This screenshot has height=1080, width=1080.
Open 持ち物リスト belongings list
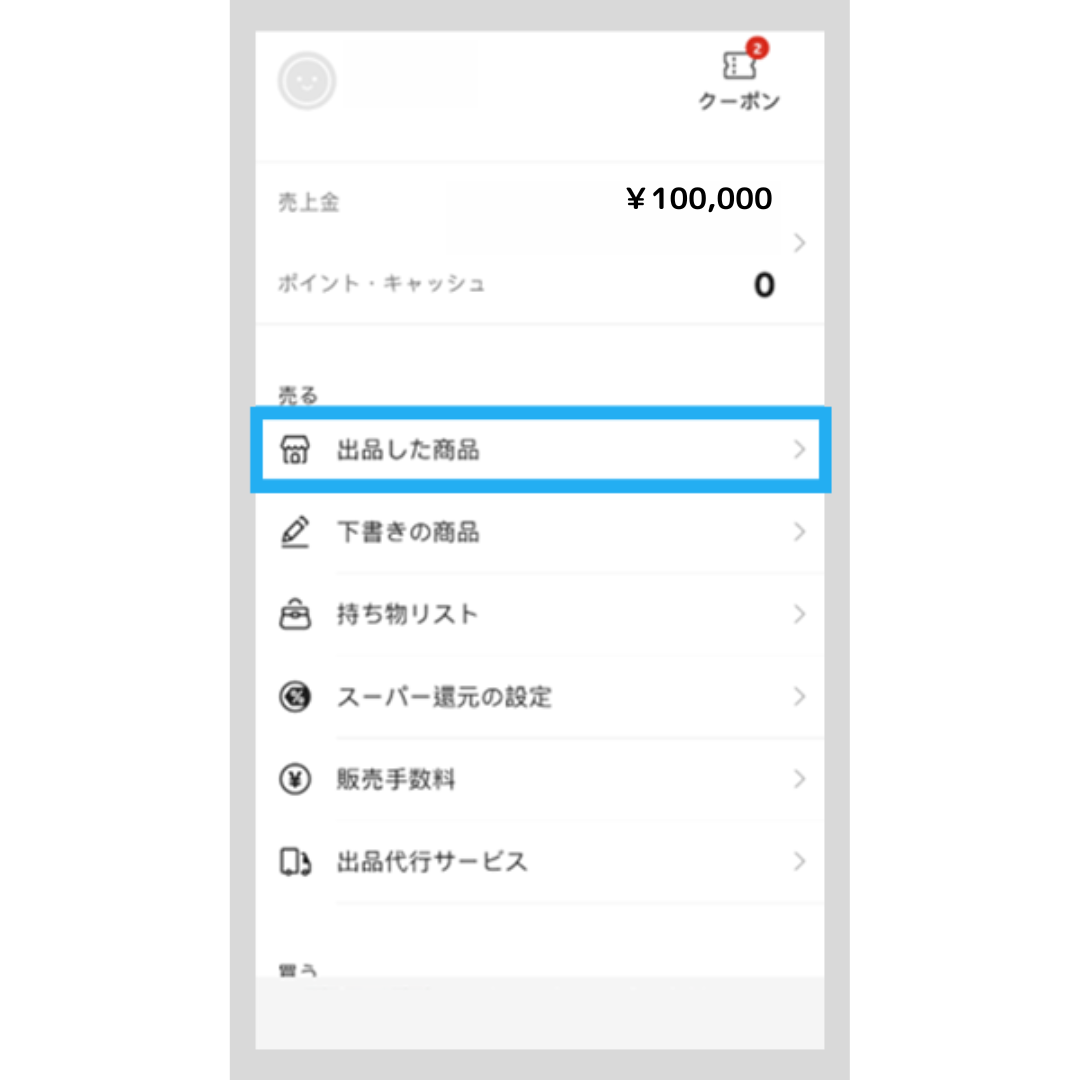pos(540,615)
